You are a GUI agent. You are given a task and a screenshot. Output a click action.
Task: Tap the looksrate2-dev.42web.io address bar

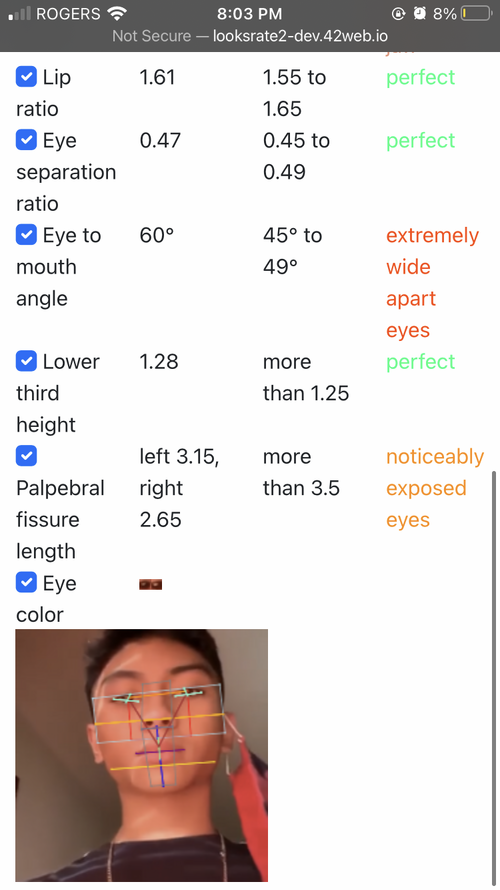pos(250,36)
